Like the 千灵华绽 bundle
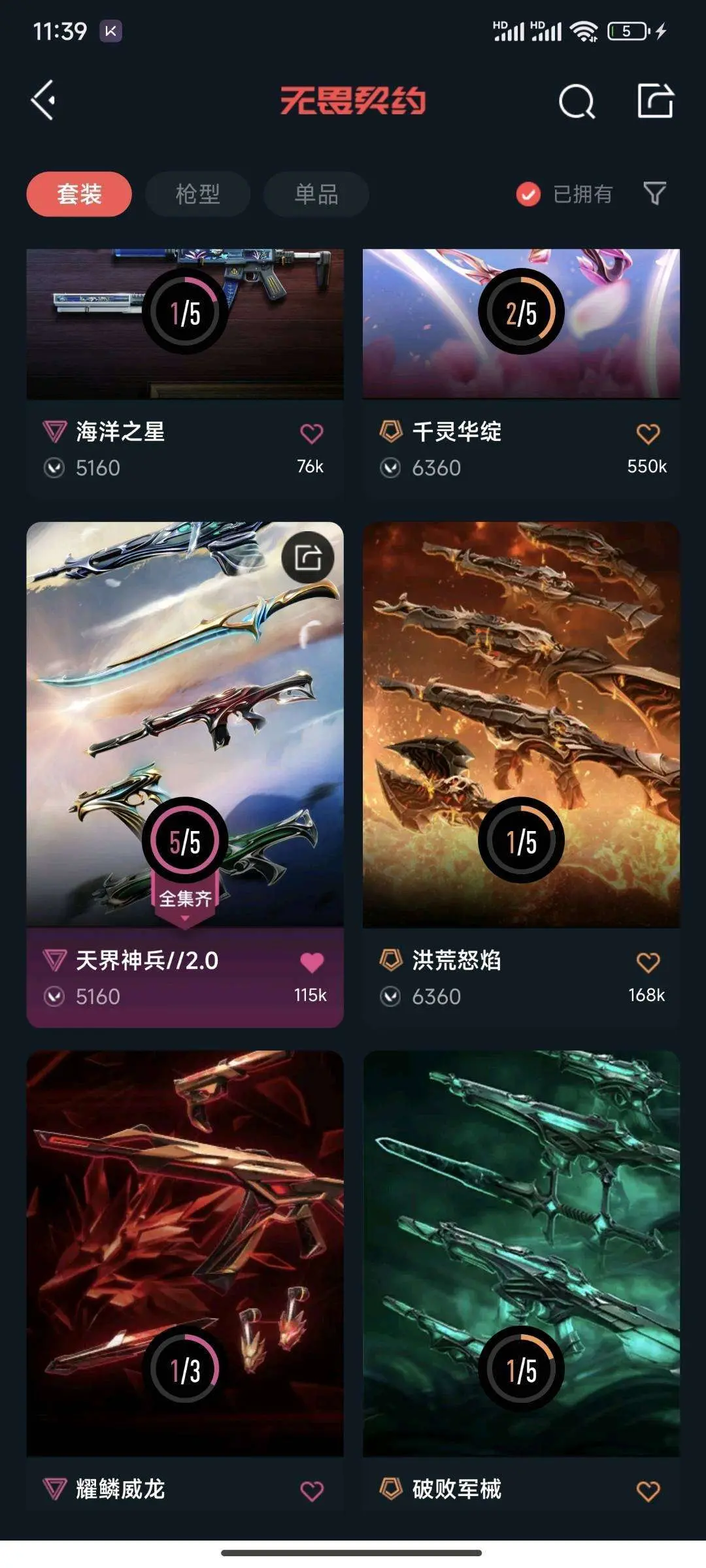 648,433
